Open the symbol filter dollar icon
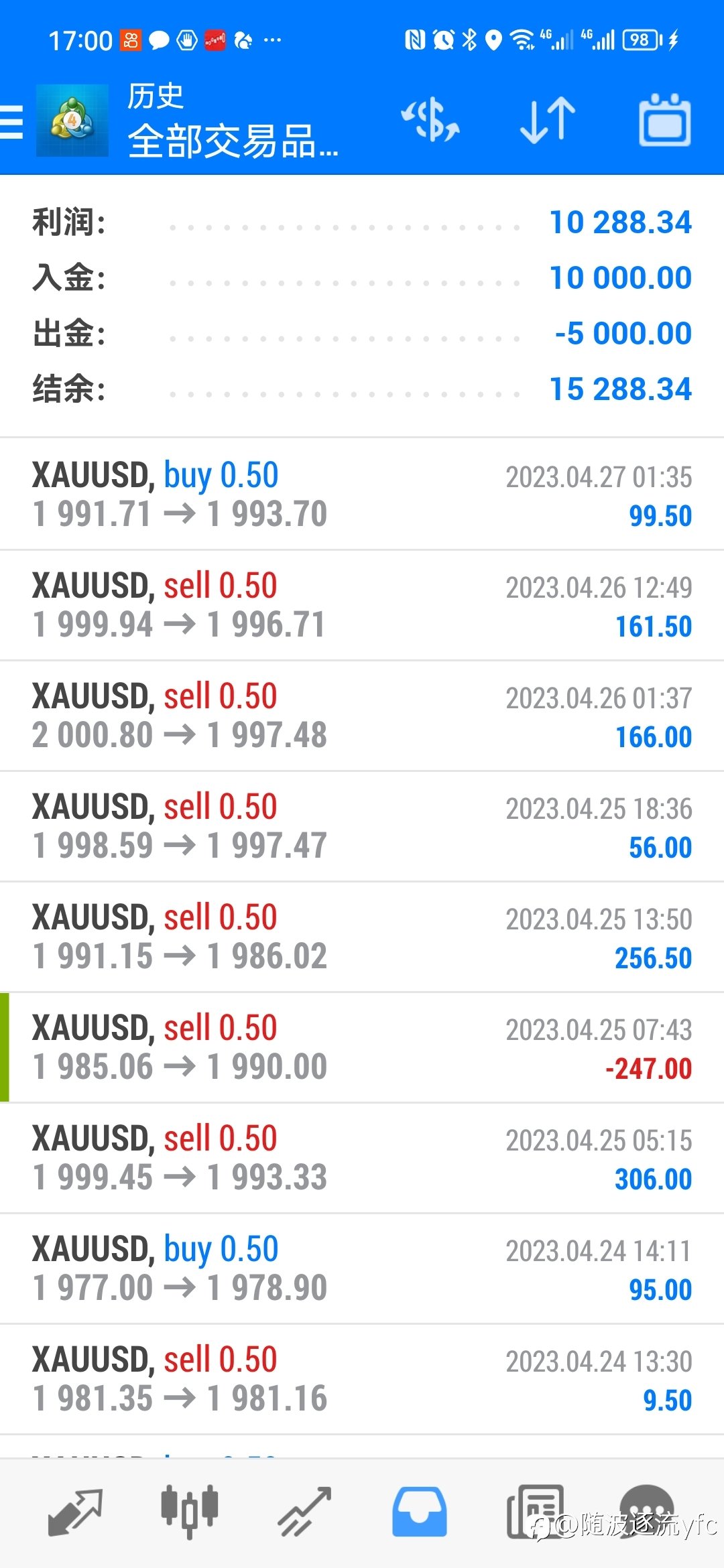Screen dimensions: 724x1568 tap(430, 121)
